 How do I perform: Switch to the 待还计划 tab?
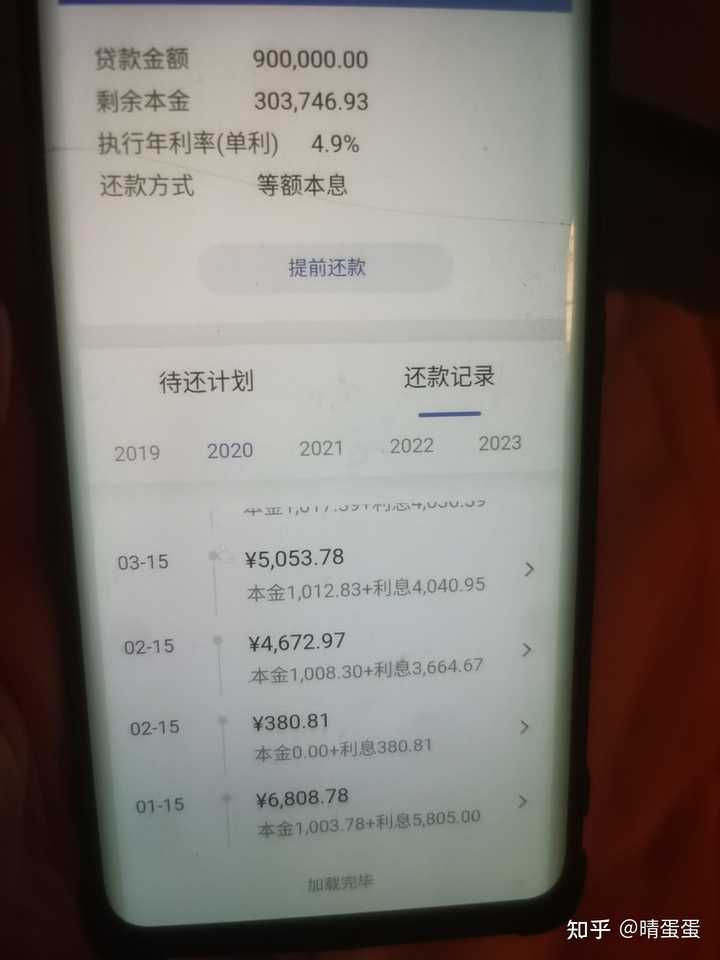(206, 381)
